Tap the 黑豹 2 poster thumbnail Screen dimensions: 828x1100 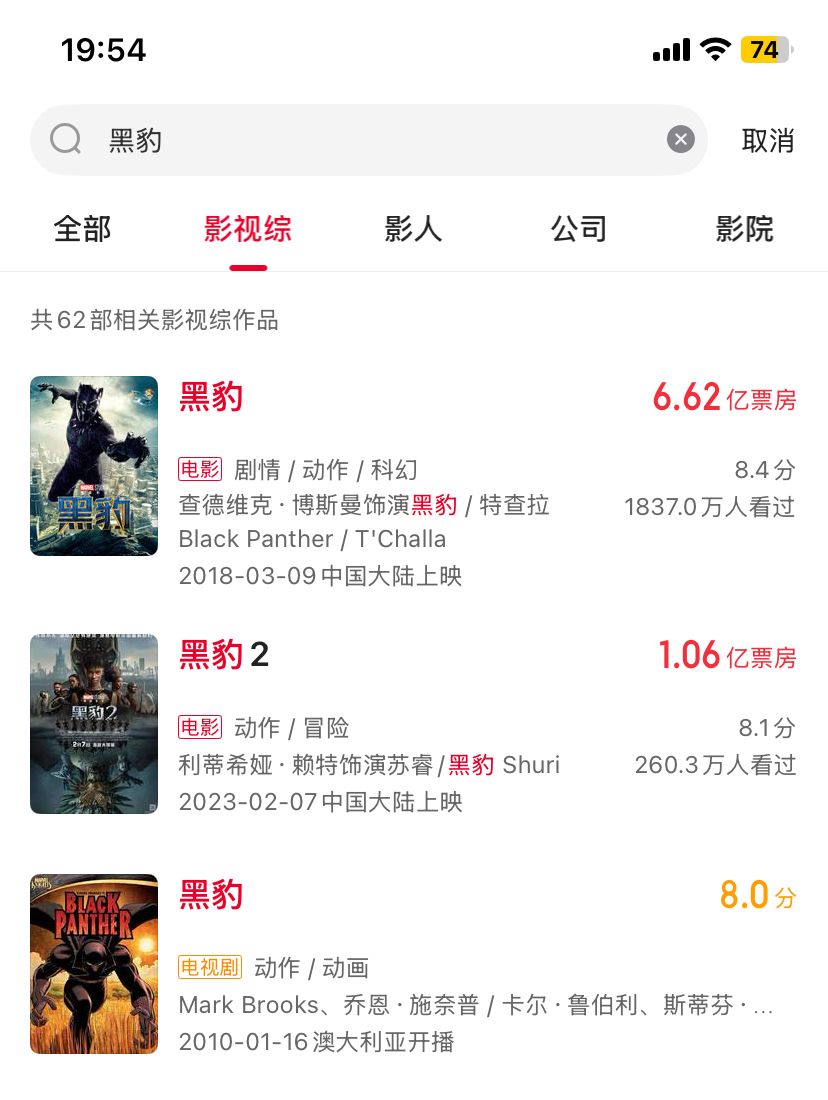[x=93, y=723]
